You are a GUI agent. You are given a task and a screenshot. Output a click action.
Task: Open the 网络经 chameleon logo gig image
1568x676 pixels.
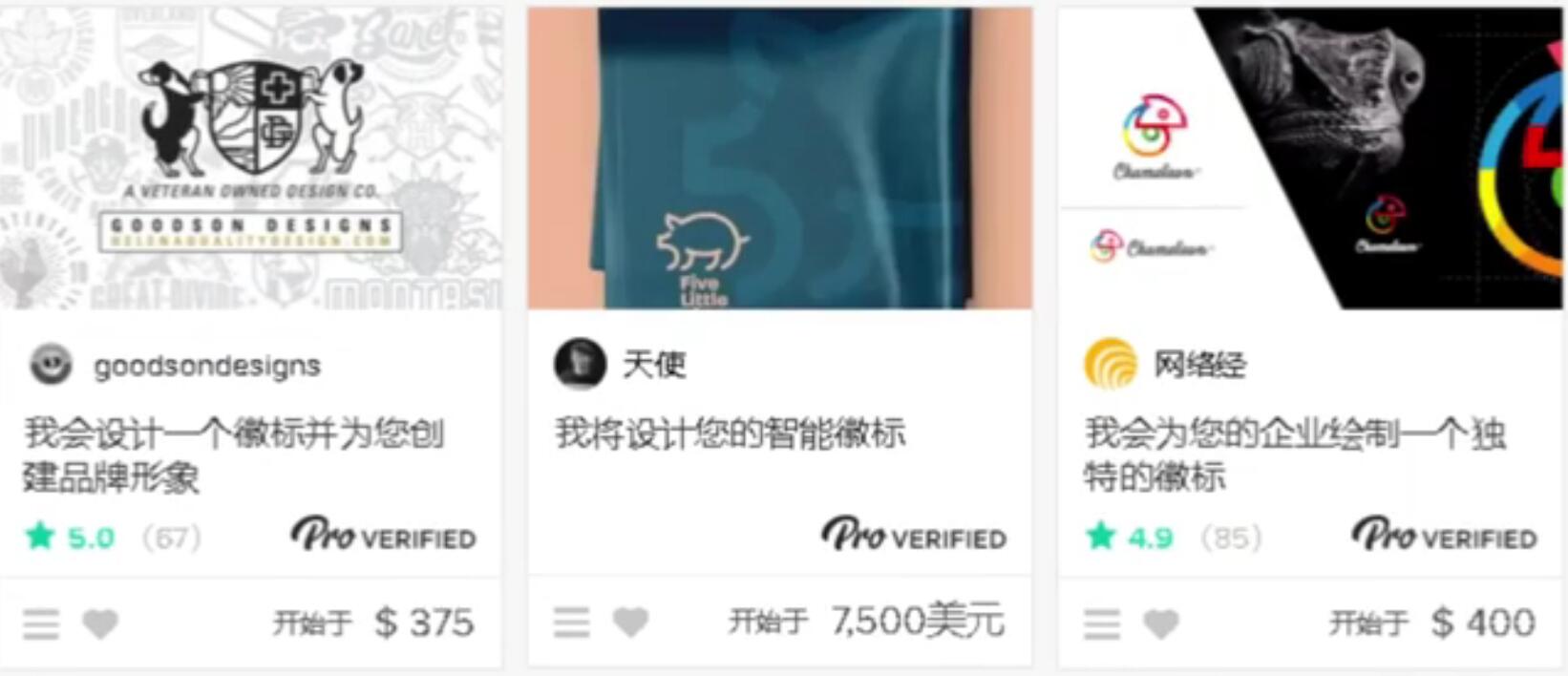[1310, 158]
